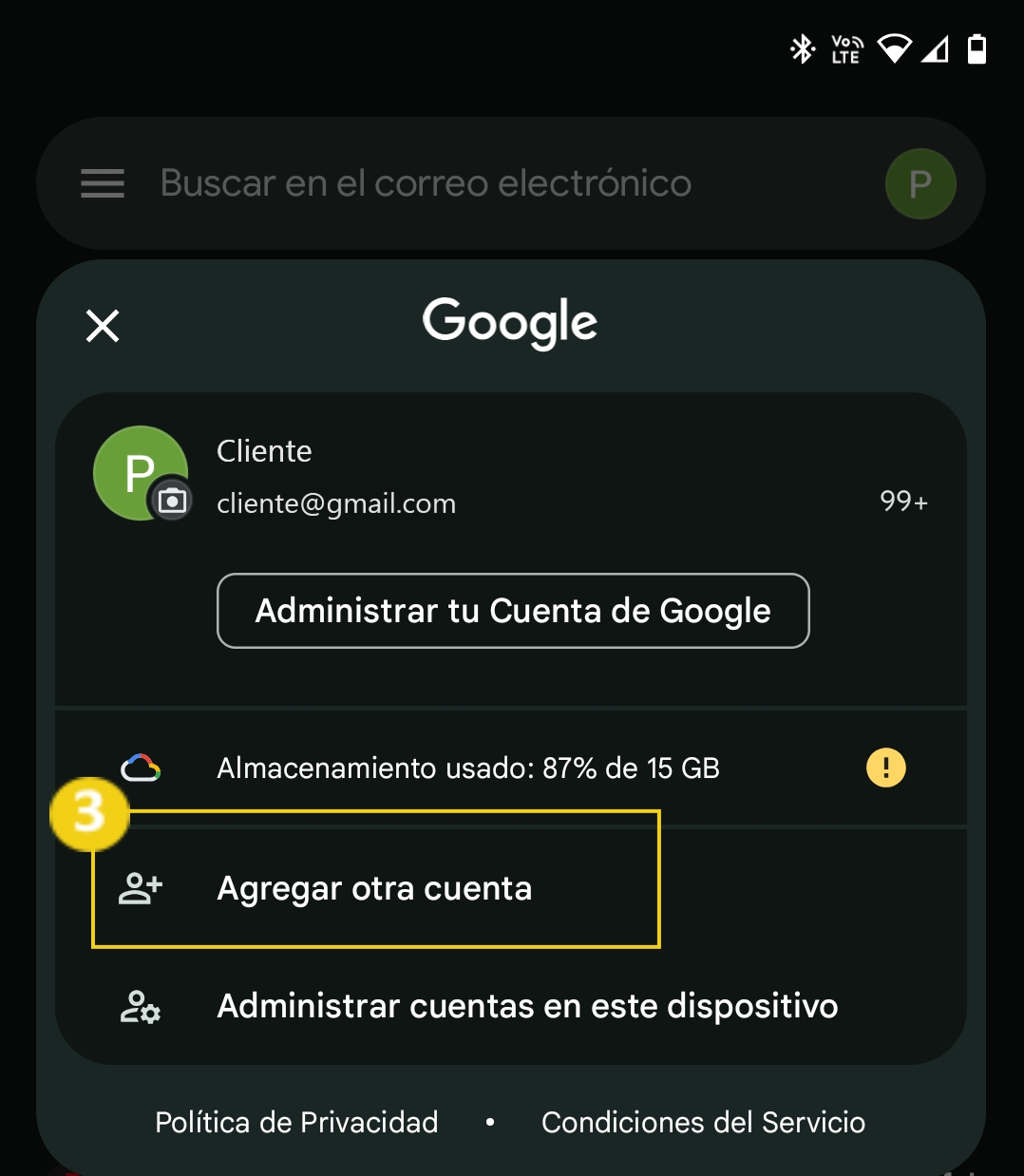Click Administrar tu Cuenta de Google
1024x1176 pixels.
[x=512, y=611]
